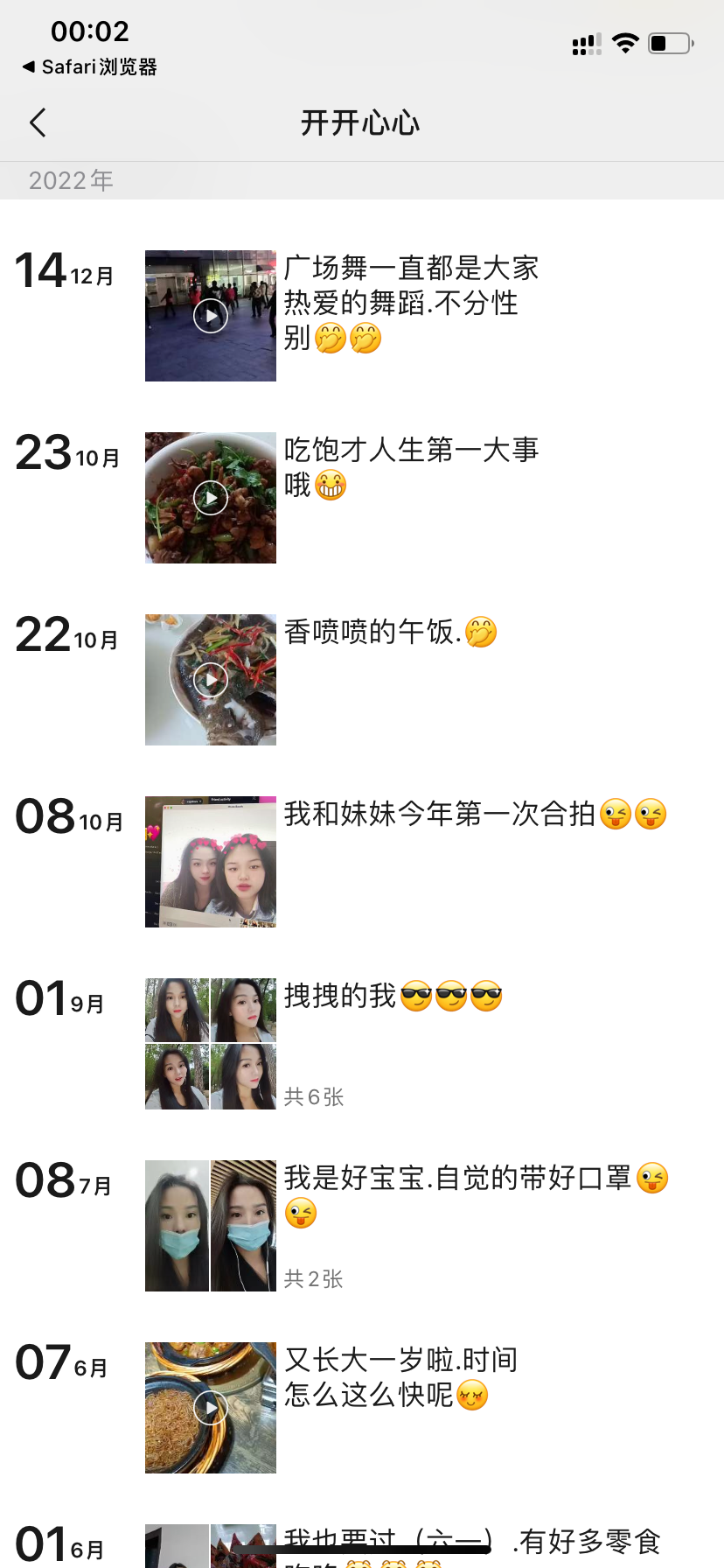Image resolution: width=724 pixels, height=1568 pixels.
Task: Open the 我和妹妹今年第一次合拍 photo
Action: click(211, 862)
